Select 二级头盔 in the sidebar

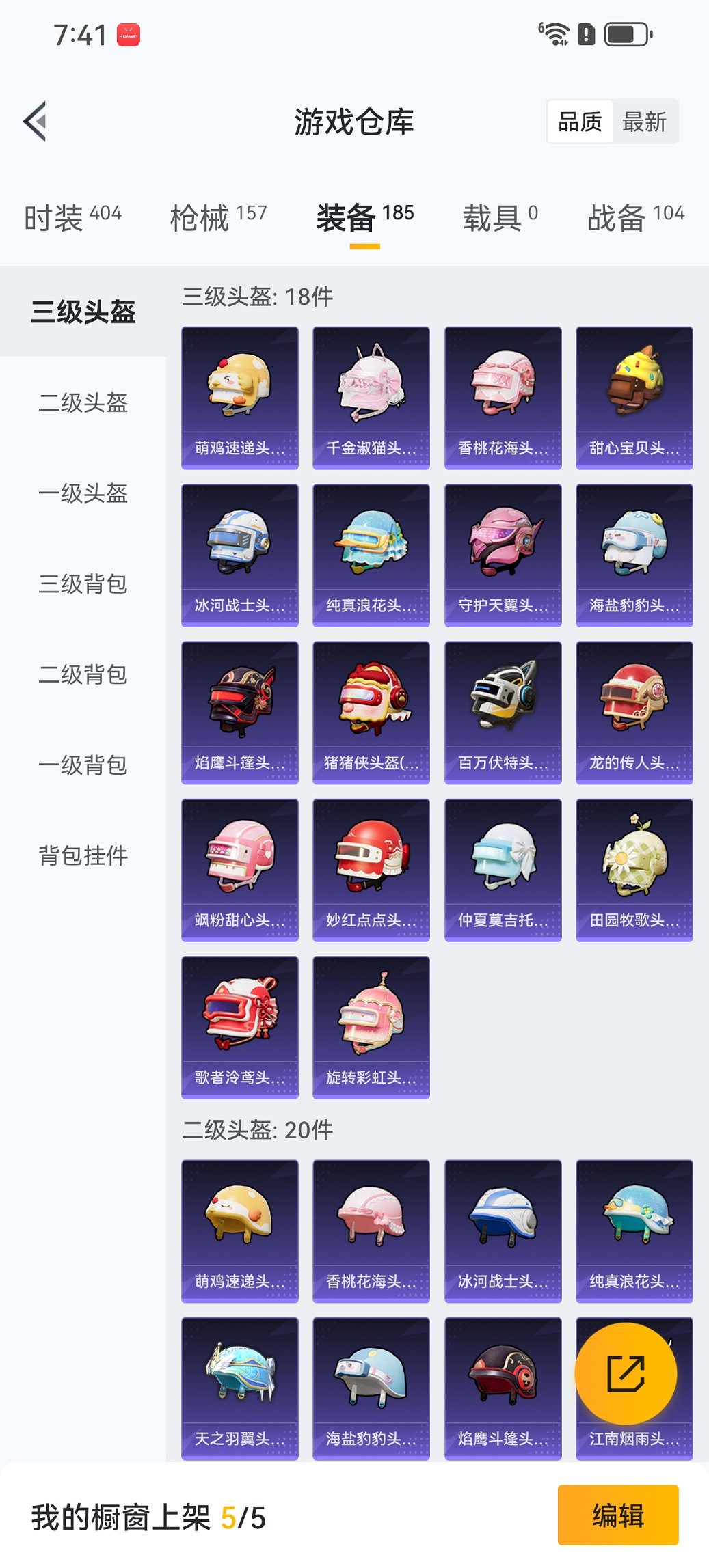(x=83, y=402)
